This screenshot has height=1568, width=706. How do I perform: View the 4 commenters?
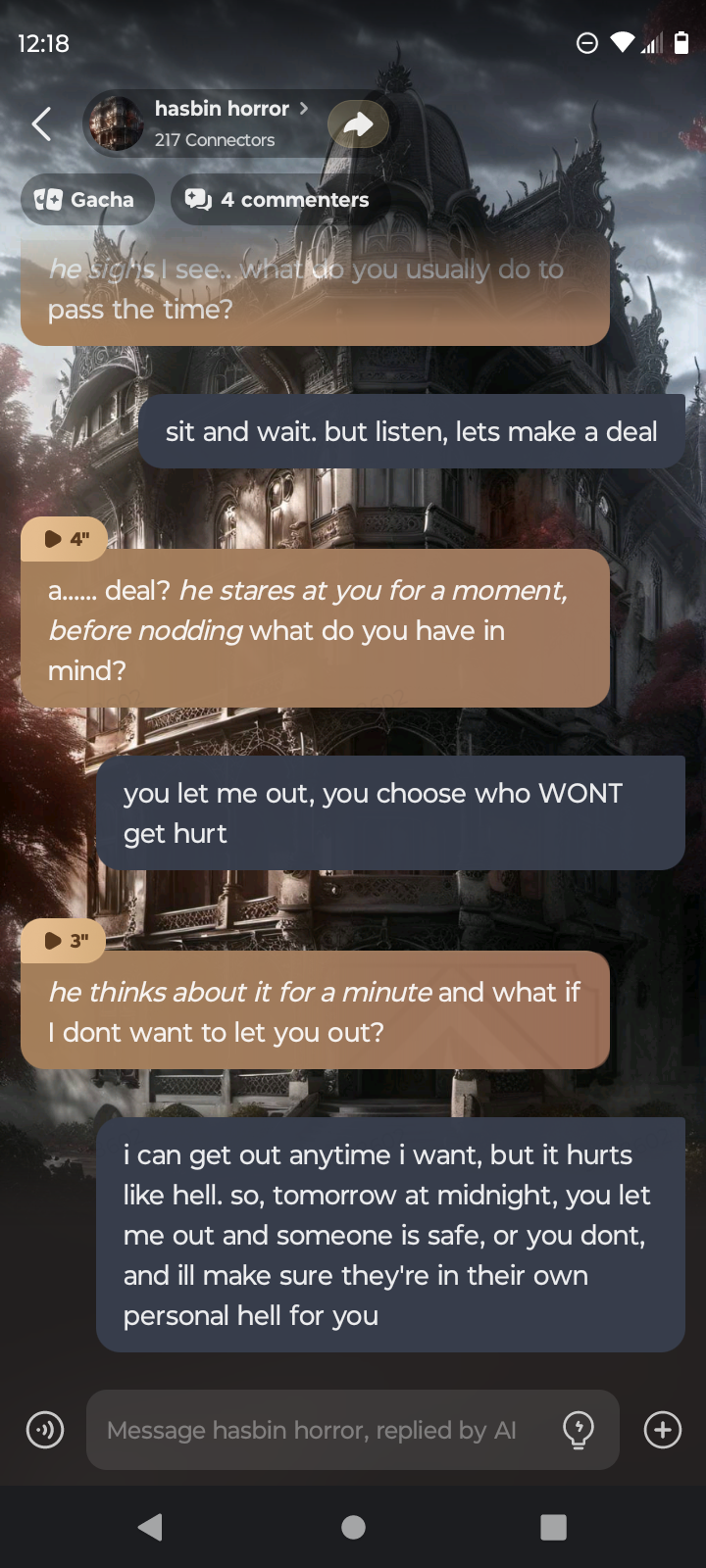[x=279, y=200]
